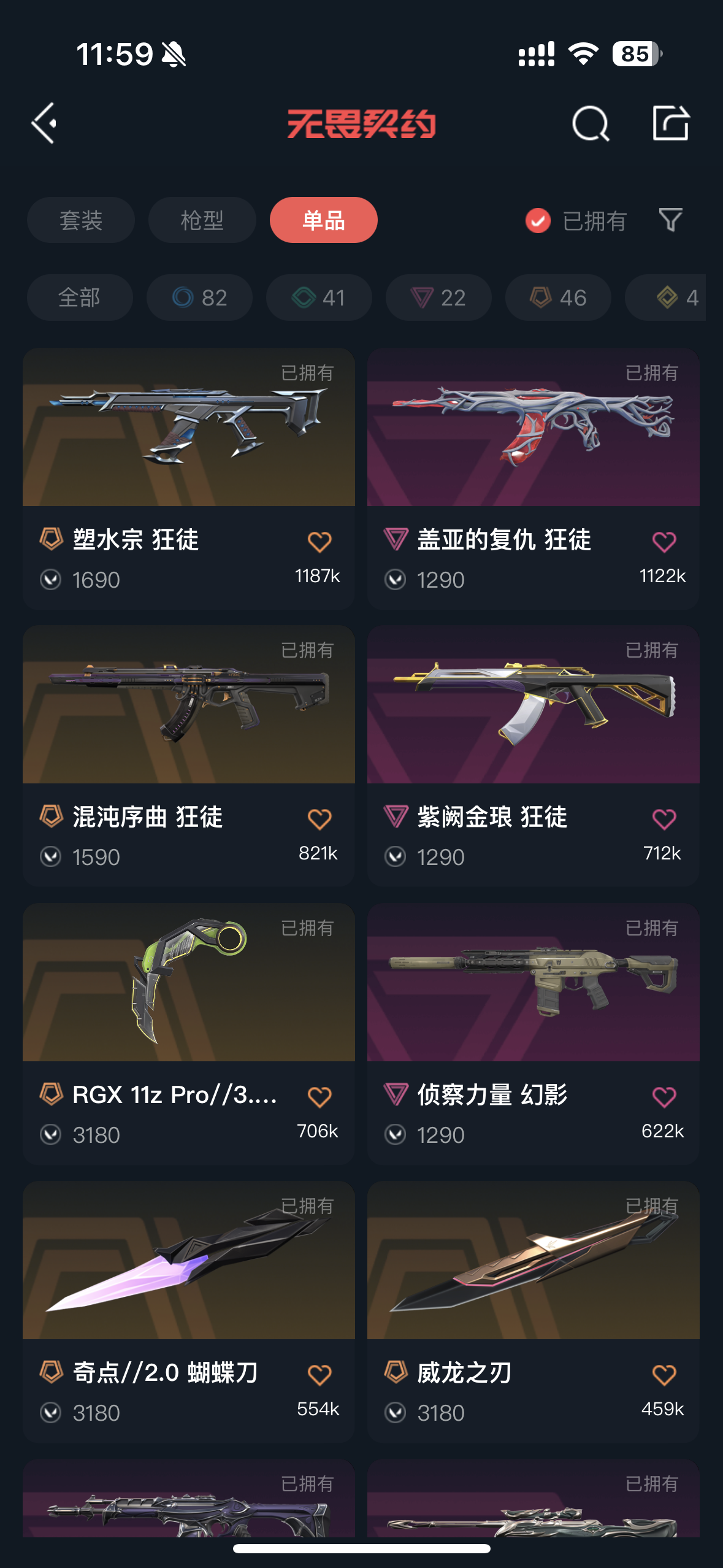Filter by the tier chip showing 41
Image resolution: width=723 pixels, height=1568 pixels.
point(319,298)
